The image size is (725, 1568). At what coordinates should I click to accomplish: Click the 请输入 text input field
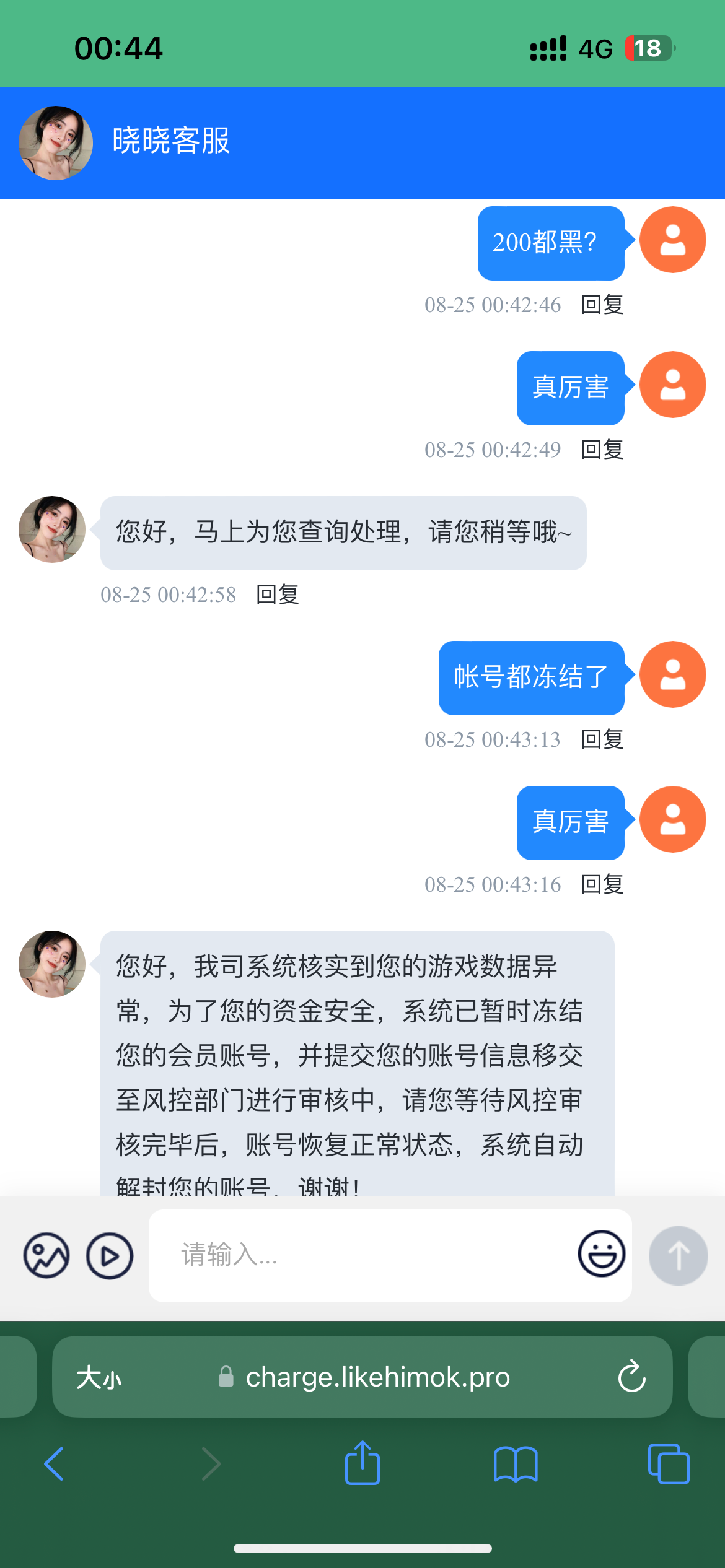[x=372, y=1255]
